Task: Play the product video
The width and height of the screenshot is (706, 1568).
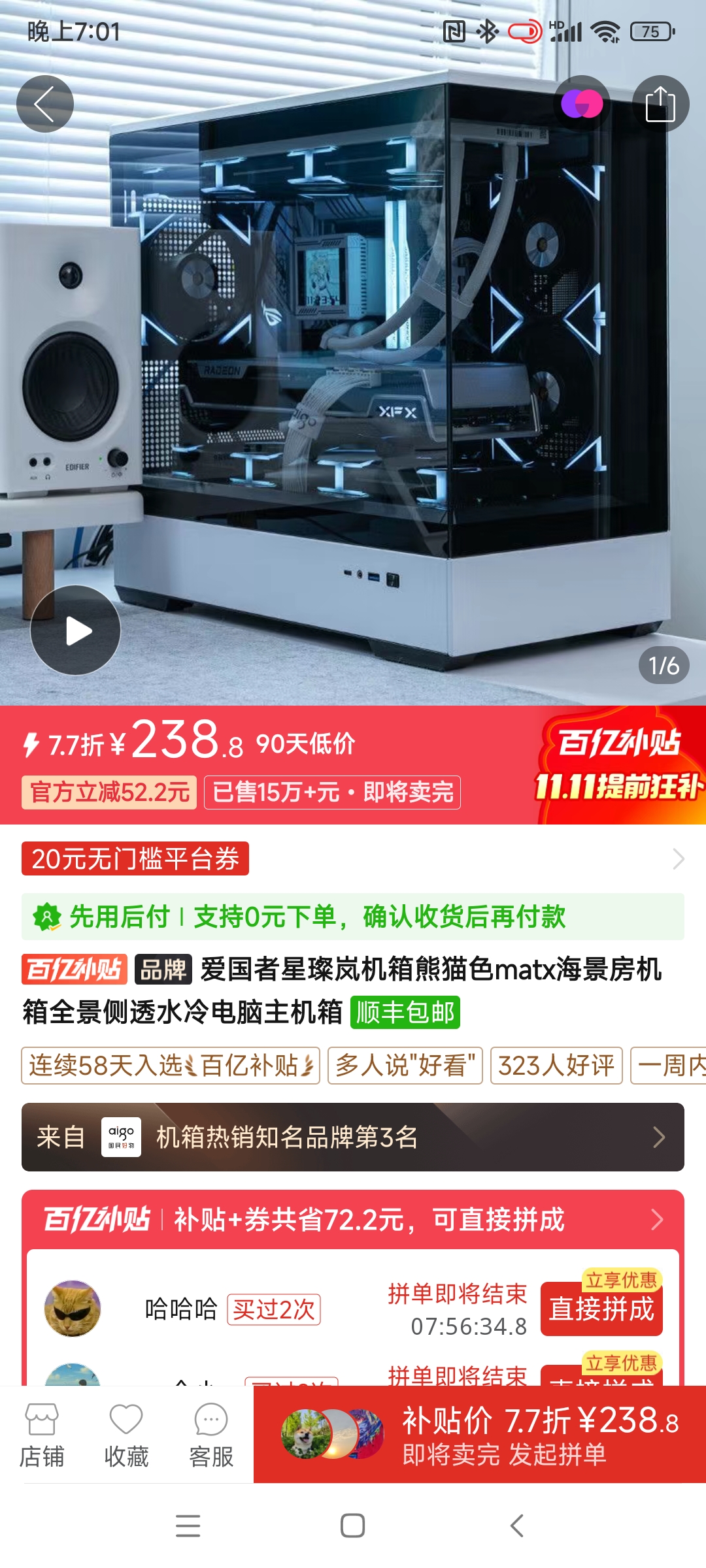Action: coord(76,630)
